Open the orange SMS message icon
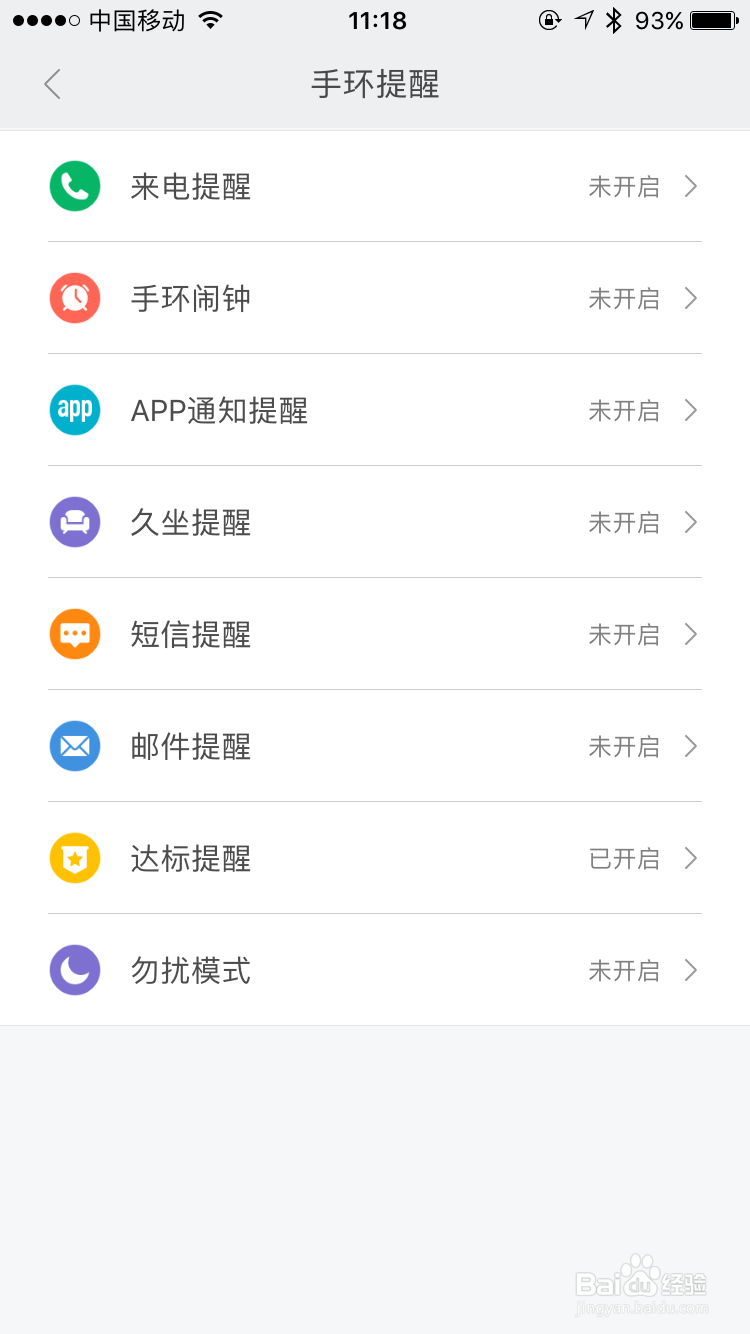This screenshot has height=1334, width=750. [x=75, y=634]
